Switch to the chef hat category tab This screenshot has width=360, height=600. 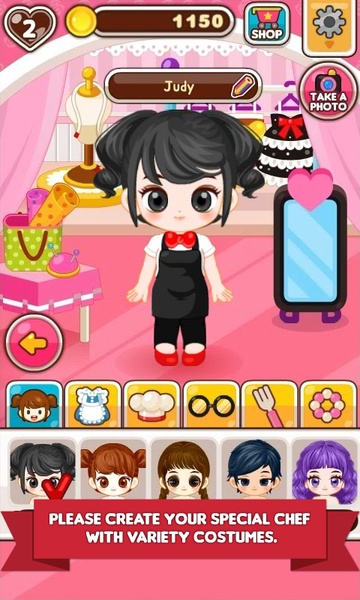(x=152, y=404)
